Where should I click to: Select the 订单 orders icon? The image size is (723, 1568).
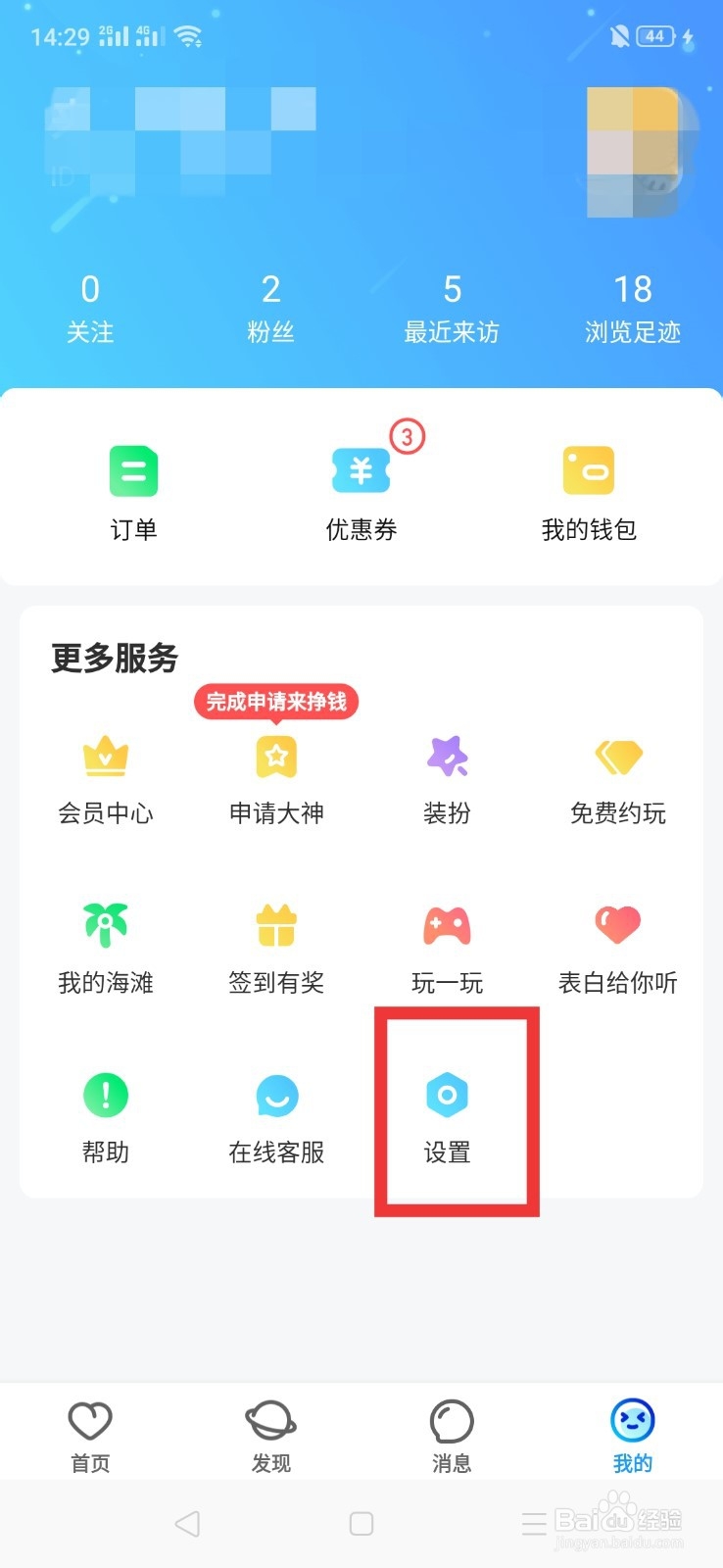click(x=133, y=470)
